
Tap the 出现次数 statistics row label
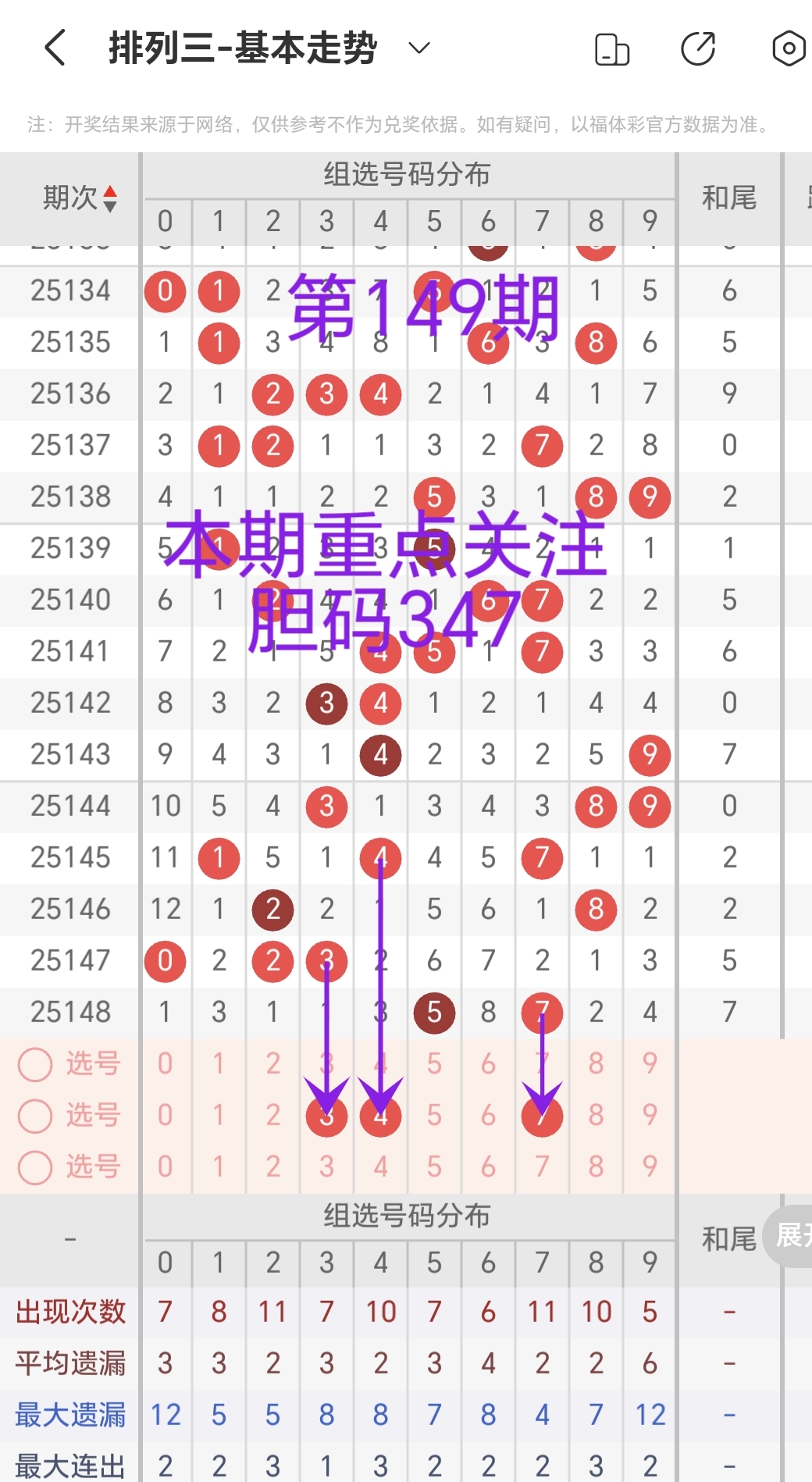point(69,1311)
